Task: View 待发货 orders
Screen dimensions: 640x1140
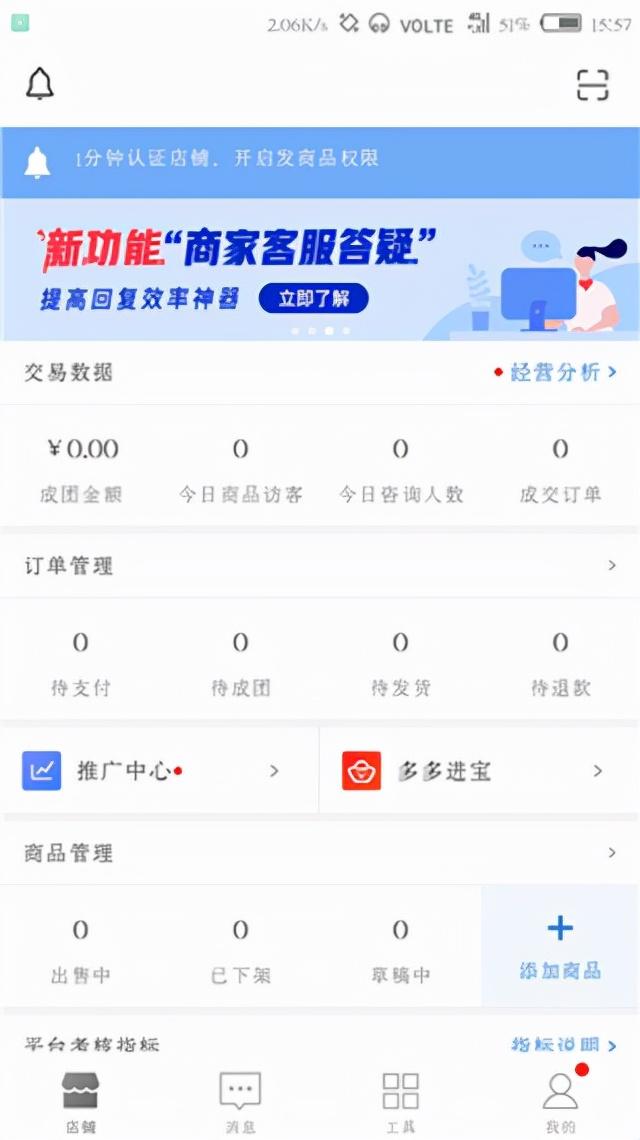Action: tap(400, 662)
